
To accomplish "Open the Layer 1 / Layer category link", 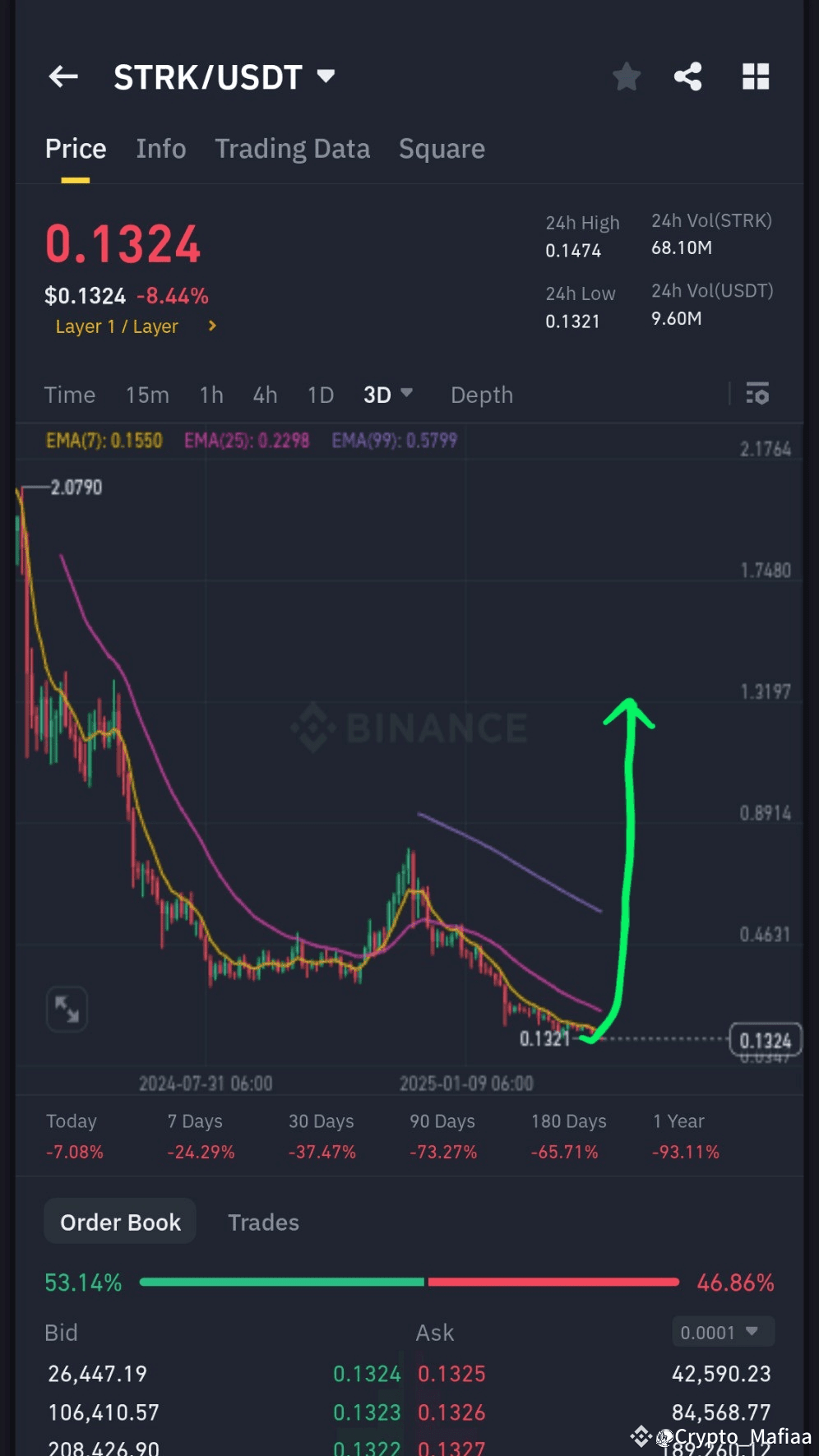I will point(117,326).
